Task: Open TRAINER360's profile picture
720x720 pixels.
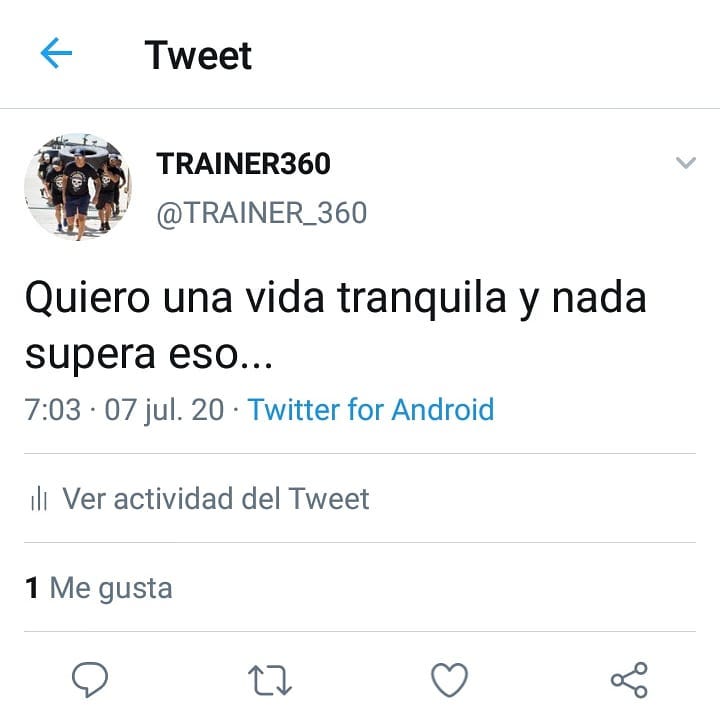Action: tap(78, 186)
